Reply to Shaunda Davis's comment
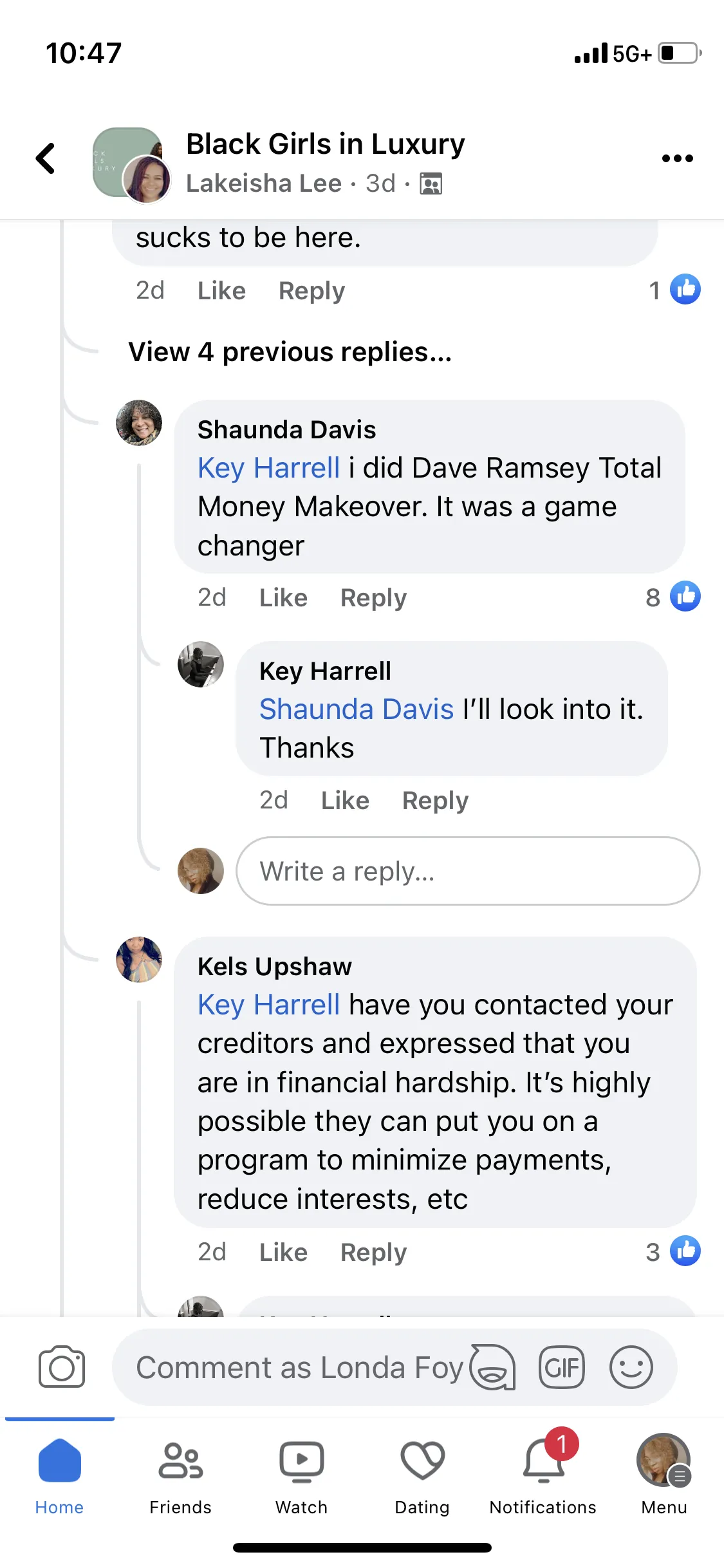 (x=373, y=598)
